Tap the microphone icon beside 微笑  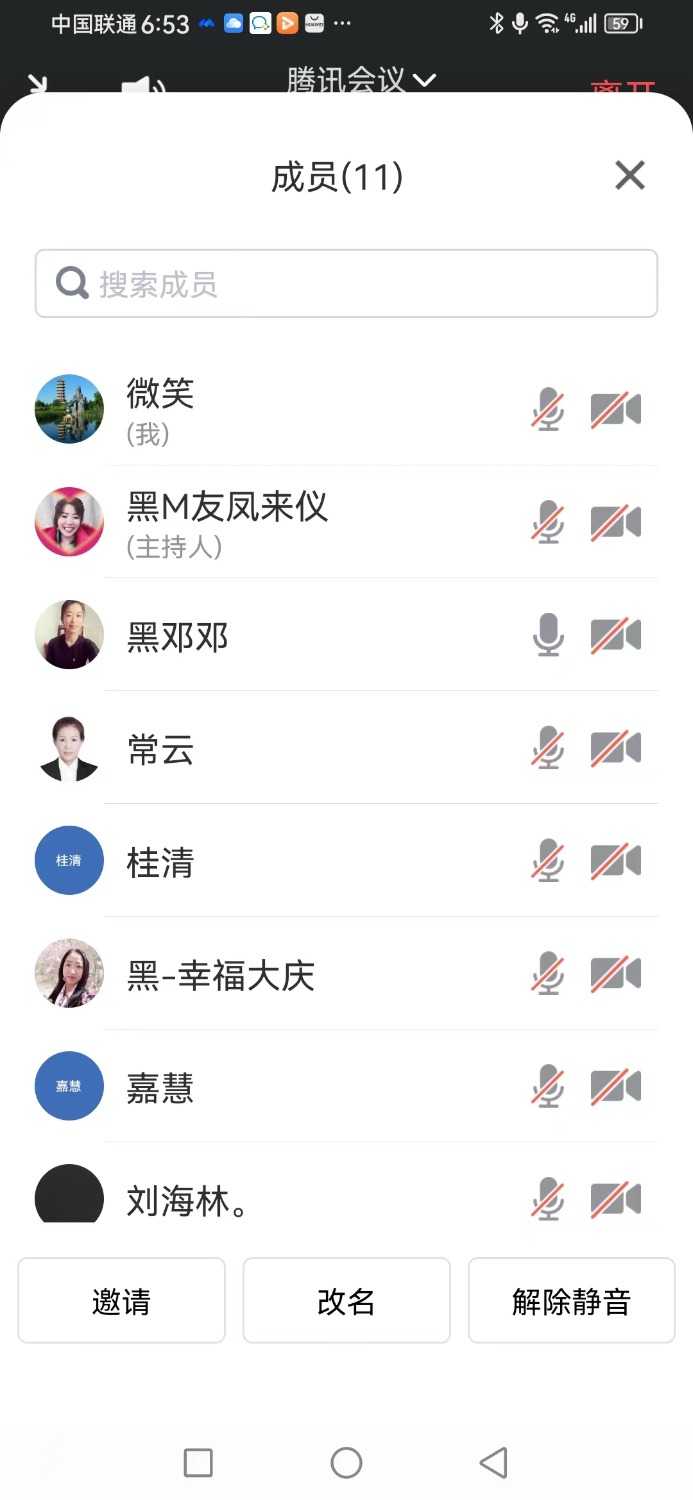547,410
